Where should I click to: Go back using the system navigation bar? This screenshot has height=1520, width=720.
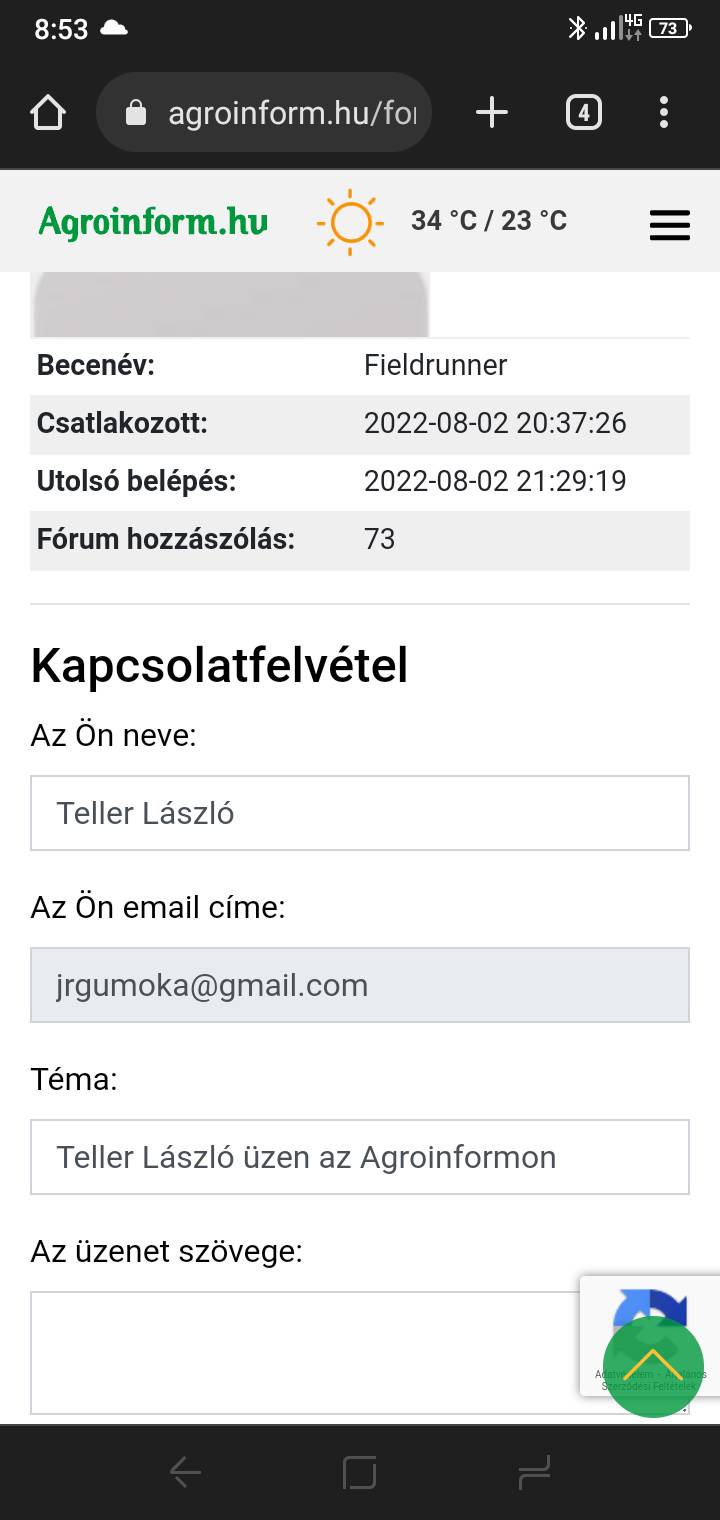(185, 1472)
